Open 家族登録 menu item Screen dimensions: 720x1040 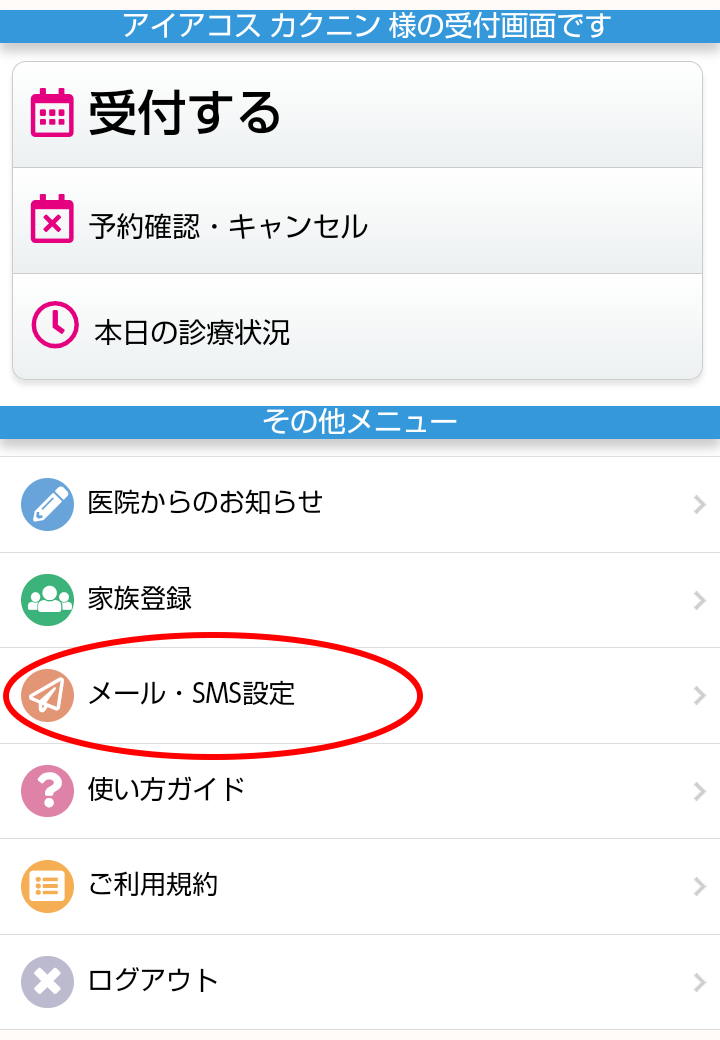click(x=360, y=600)
